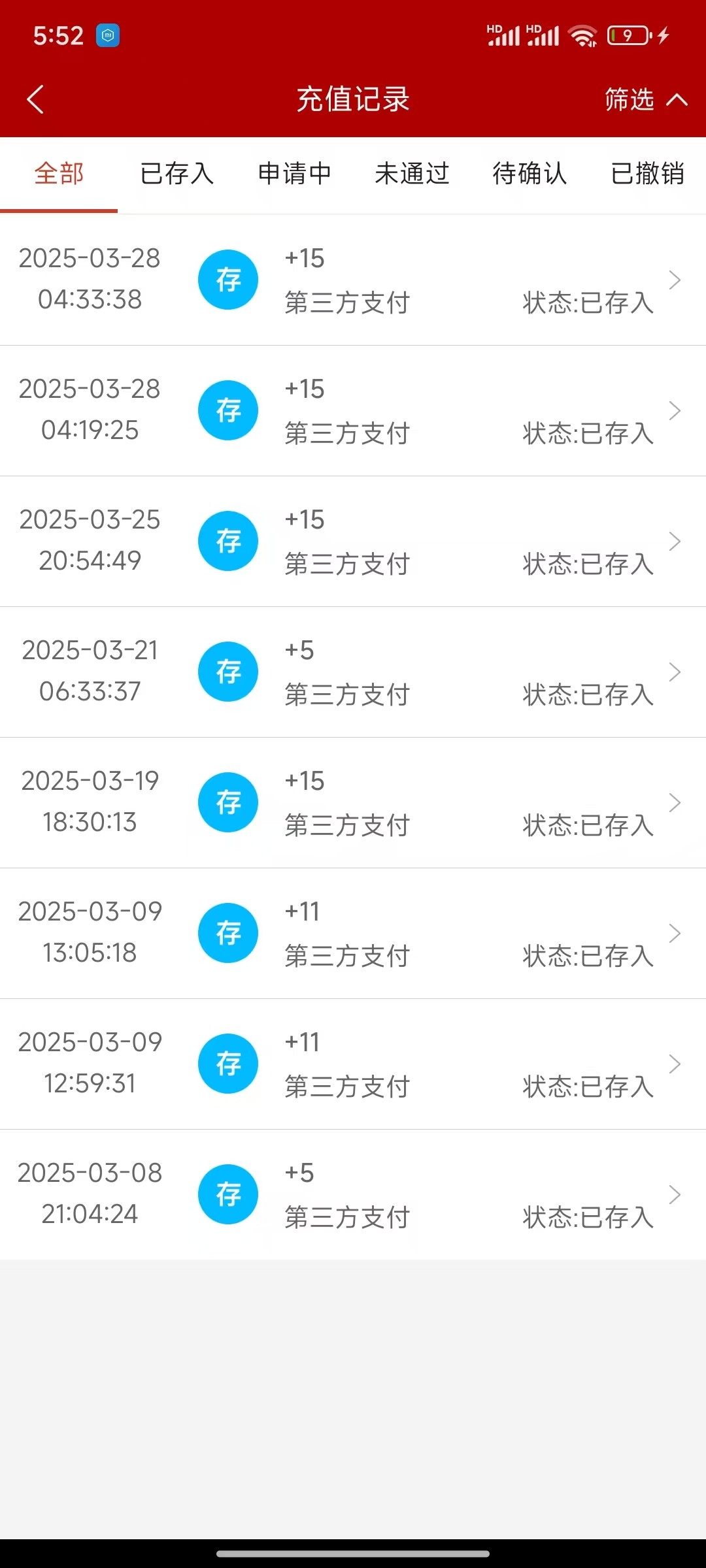Screen dimensions: 706x1568
Task: Select the 未通过 tab
Action: coord(412,174)
